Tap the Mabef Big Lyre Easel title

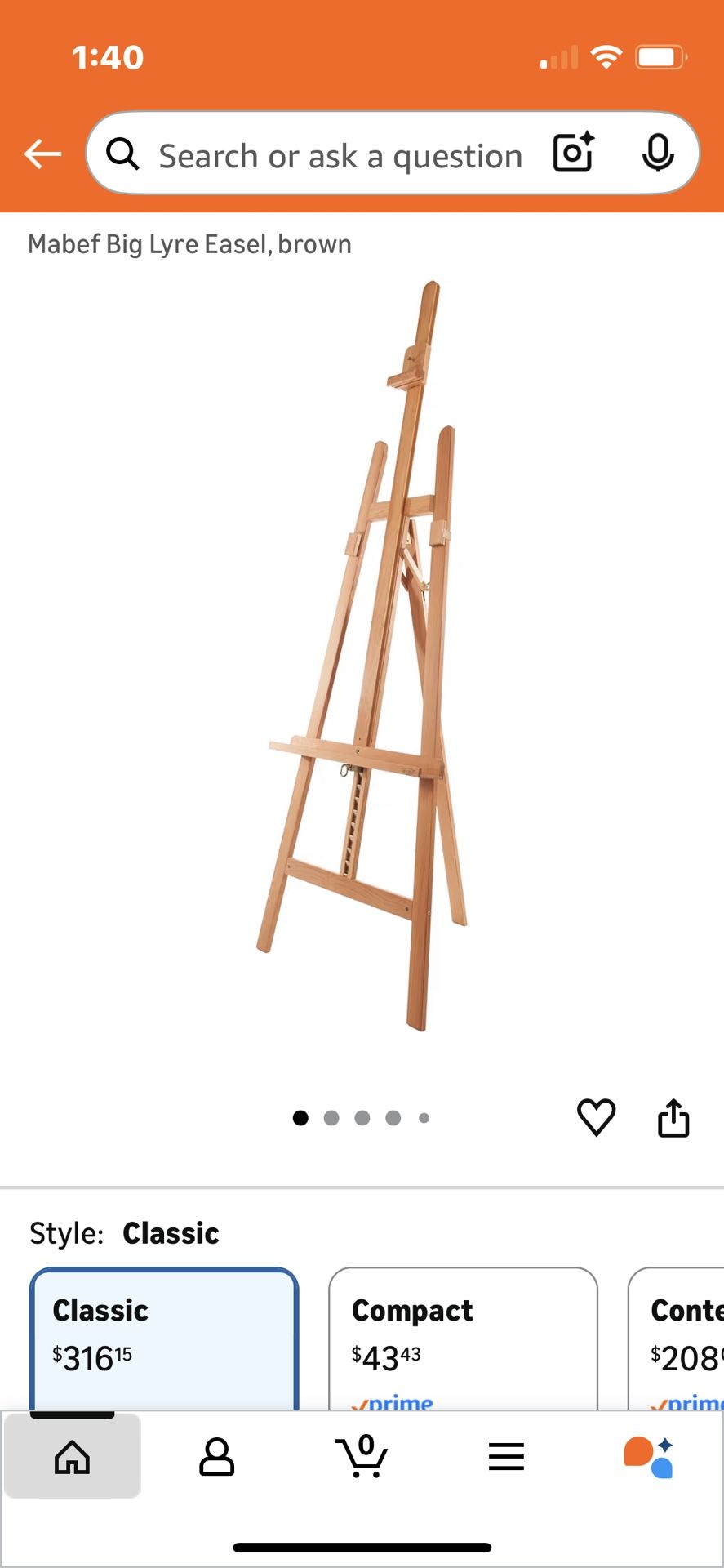(x=189, y=243)
